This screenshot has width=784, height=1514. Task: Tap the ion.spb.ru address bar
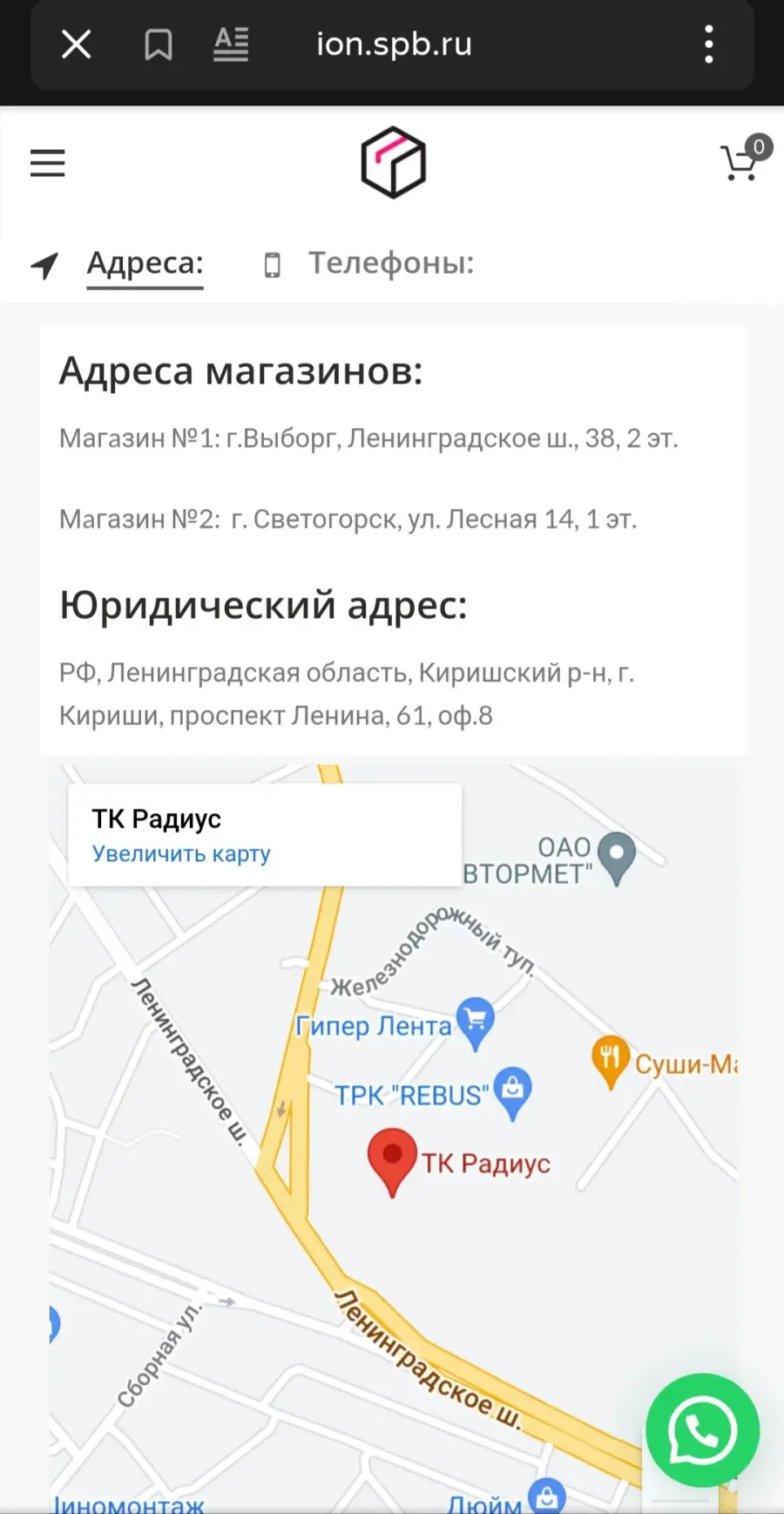click(394, 44)
